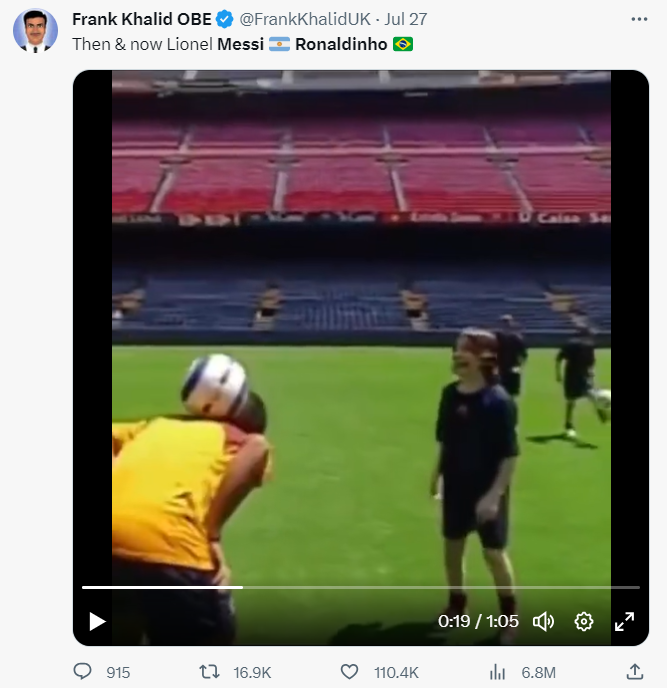The width and height of the screenshot is (667, 688).
Task: Open the @FrankKhalidUK profile link
Action: (x=305, y=19)
